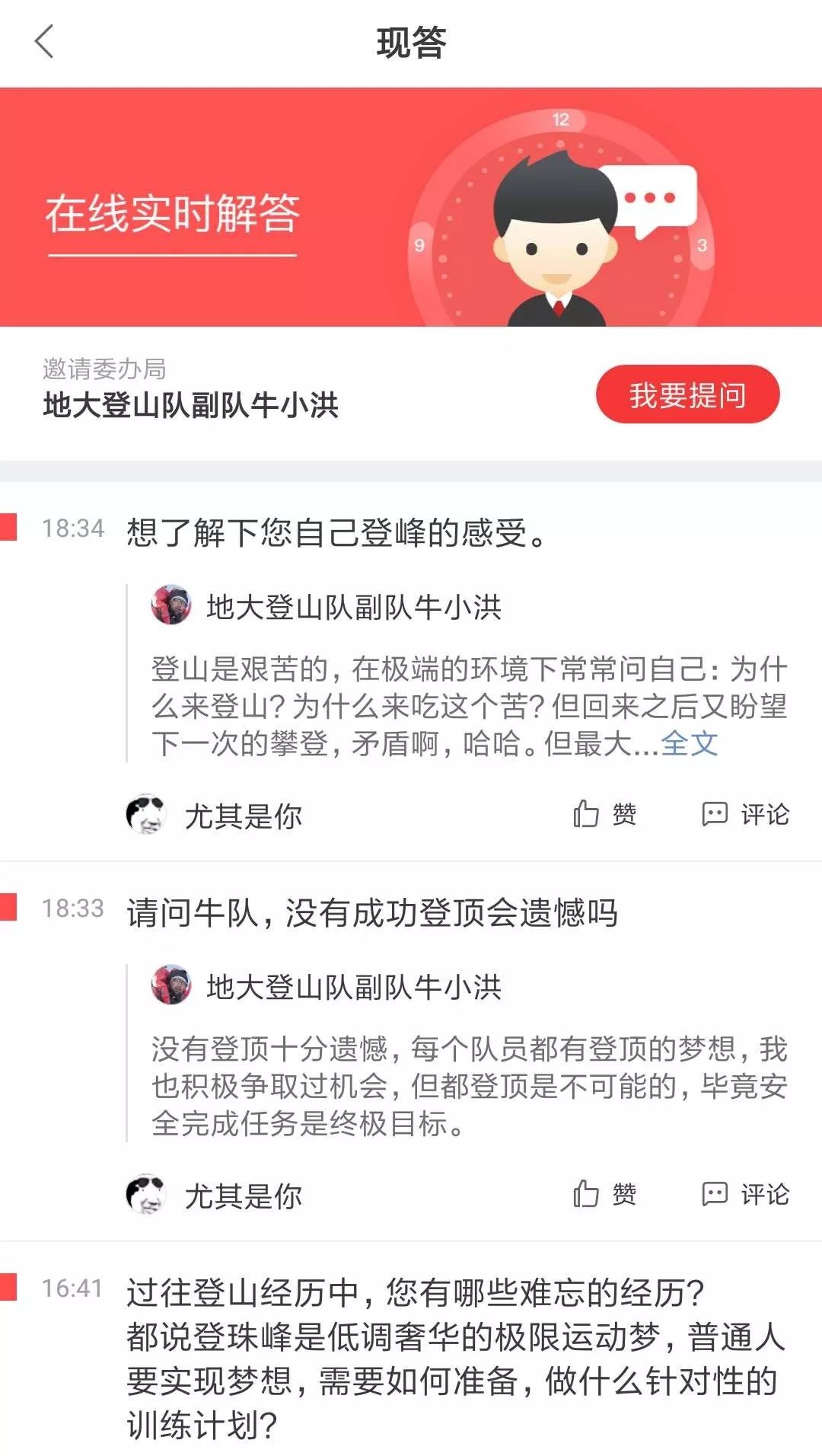The height and width of the screenshot is (1456, 822).
Task: Open comments on the 18:33 question about 登顶
Action: point(744,1194)
